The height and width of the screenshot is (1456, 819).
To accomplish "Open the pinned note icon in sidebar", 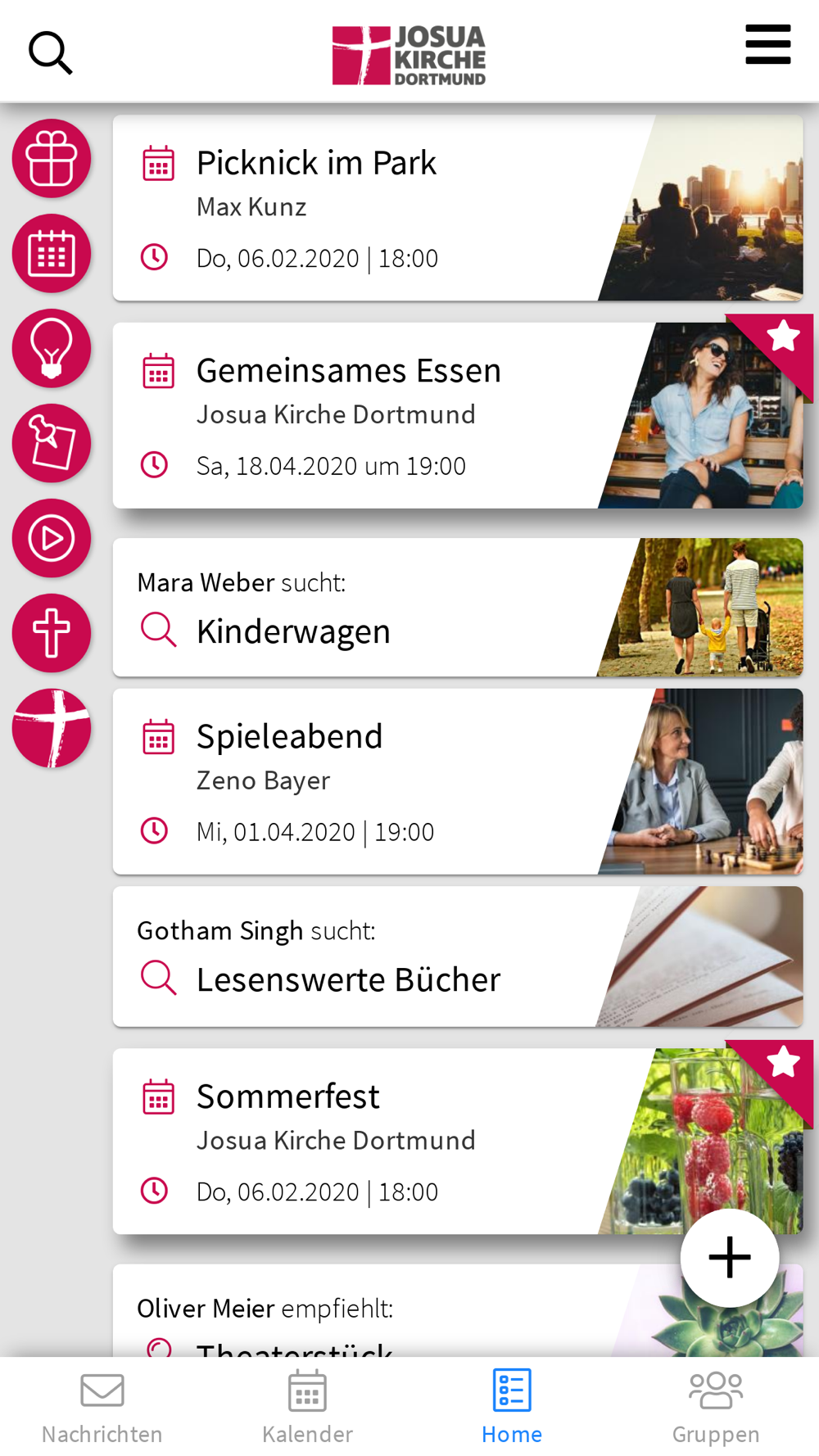I will click(x=52, y=443).
